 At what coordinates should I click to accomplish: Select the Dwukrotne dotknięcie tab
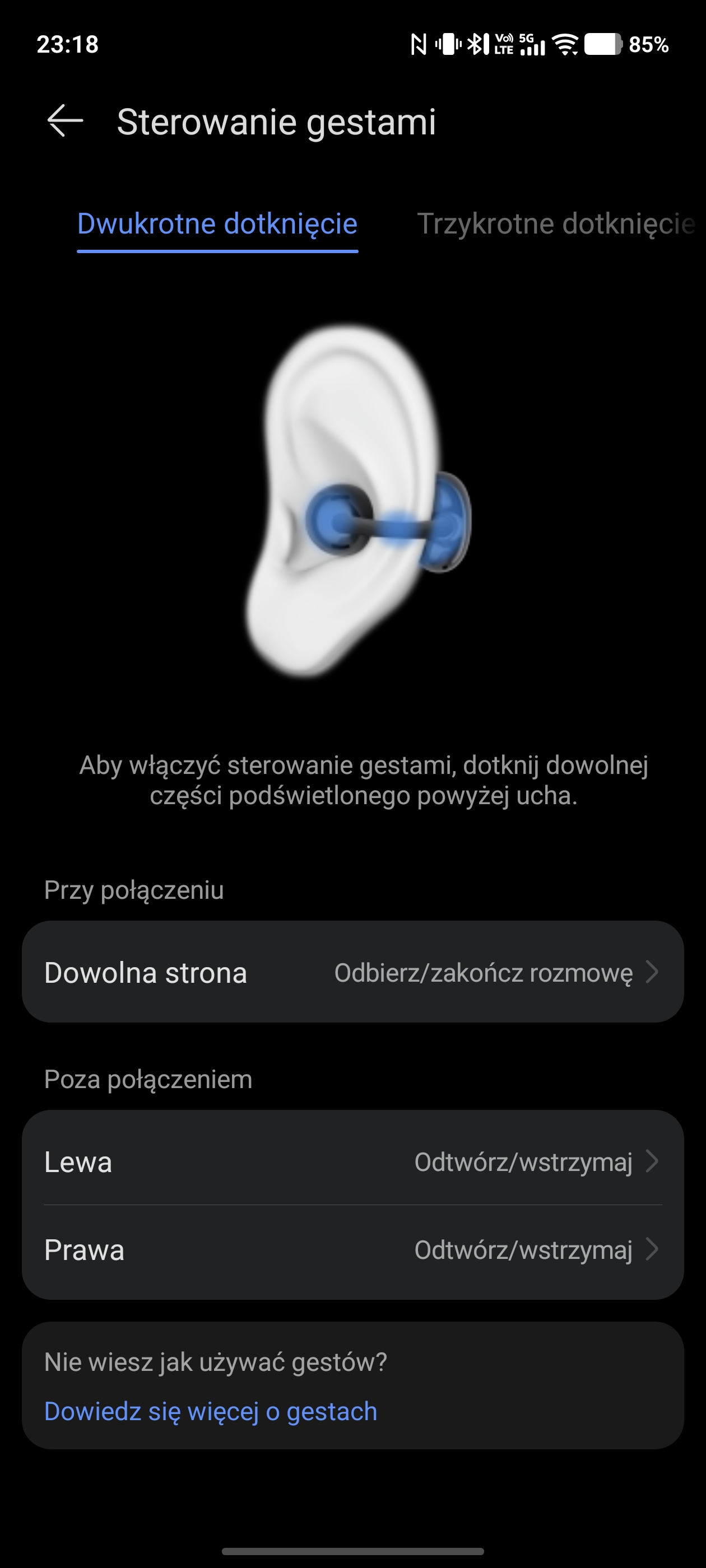[217, 224]
